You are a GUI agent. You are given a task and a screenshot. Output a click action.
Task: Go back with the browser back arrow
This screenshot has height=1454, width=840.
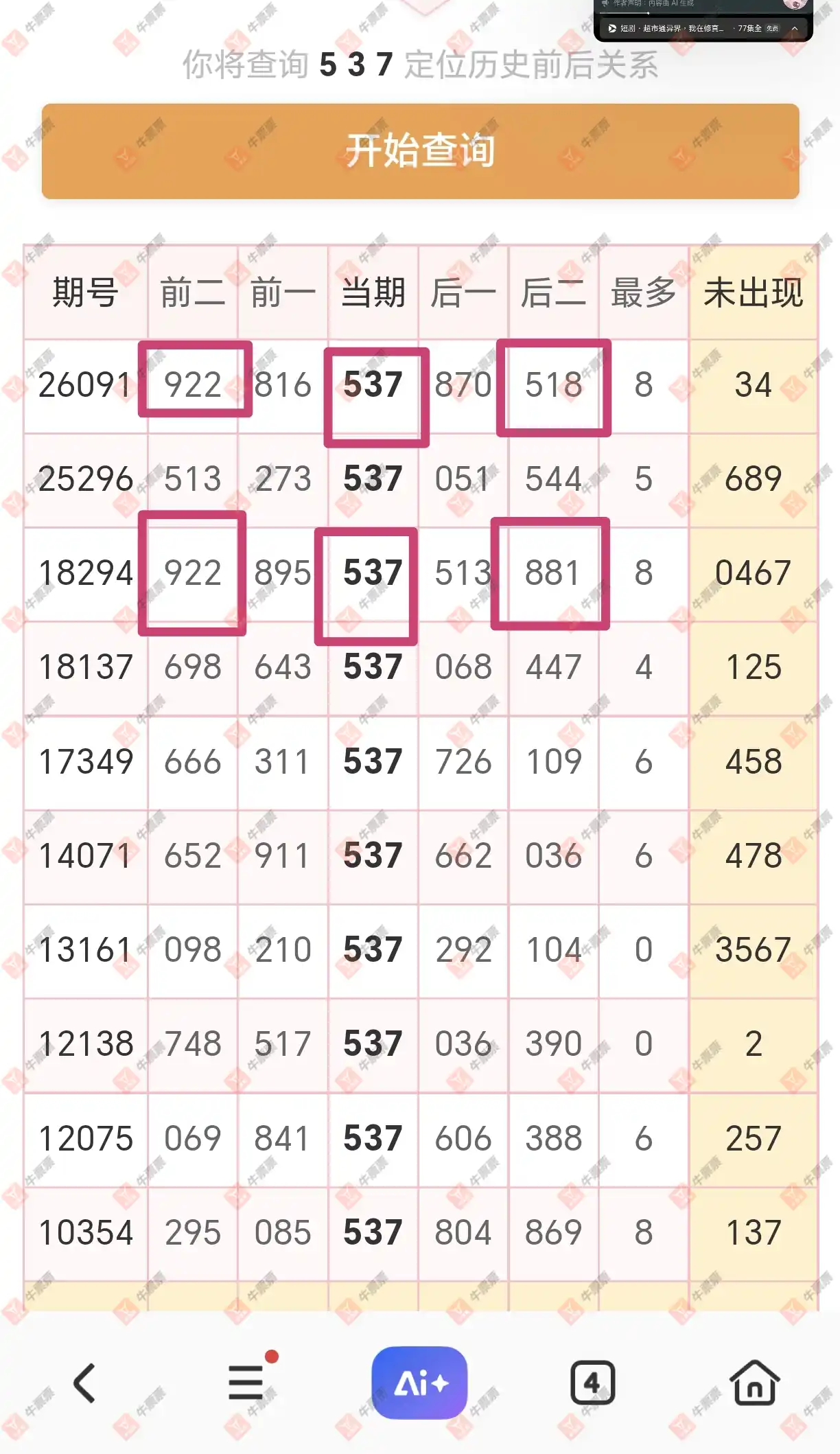(84, 1383)
